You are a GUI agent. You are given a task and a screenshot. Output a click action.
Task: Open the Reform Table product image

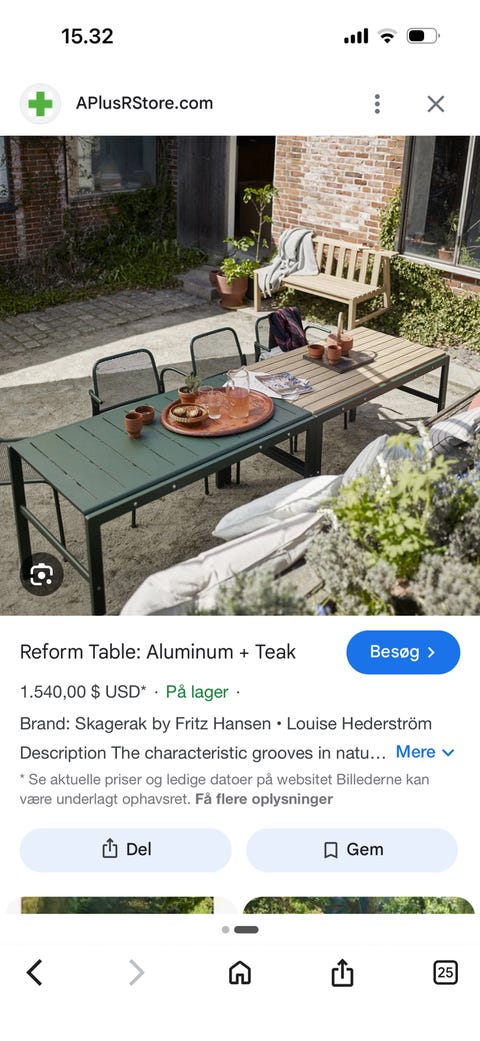pos(240,376)
